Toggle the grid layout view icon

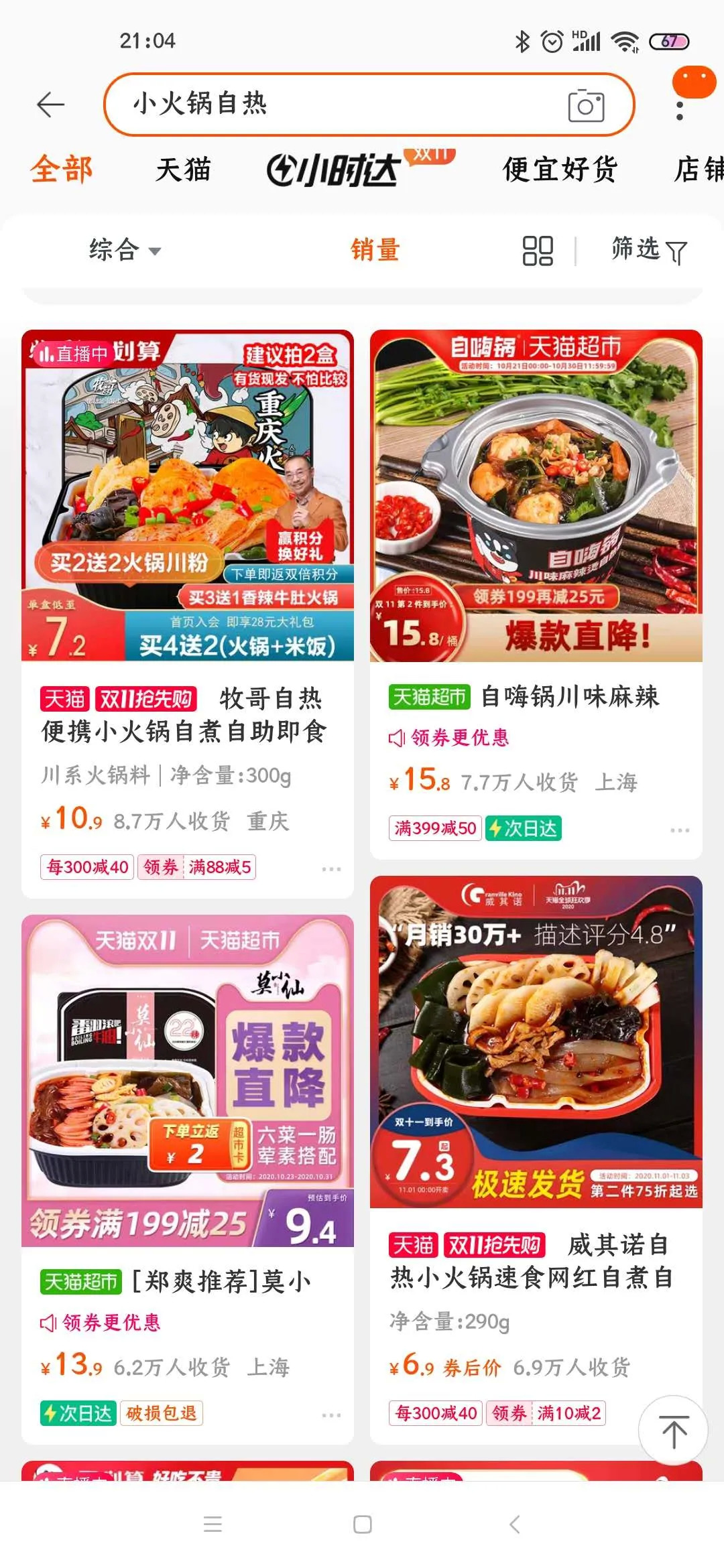[538, 251]
